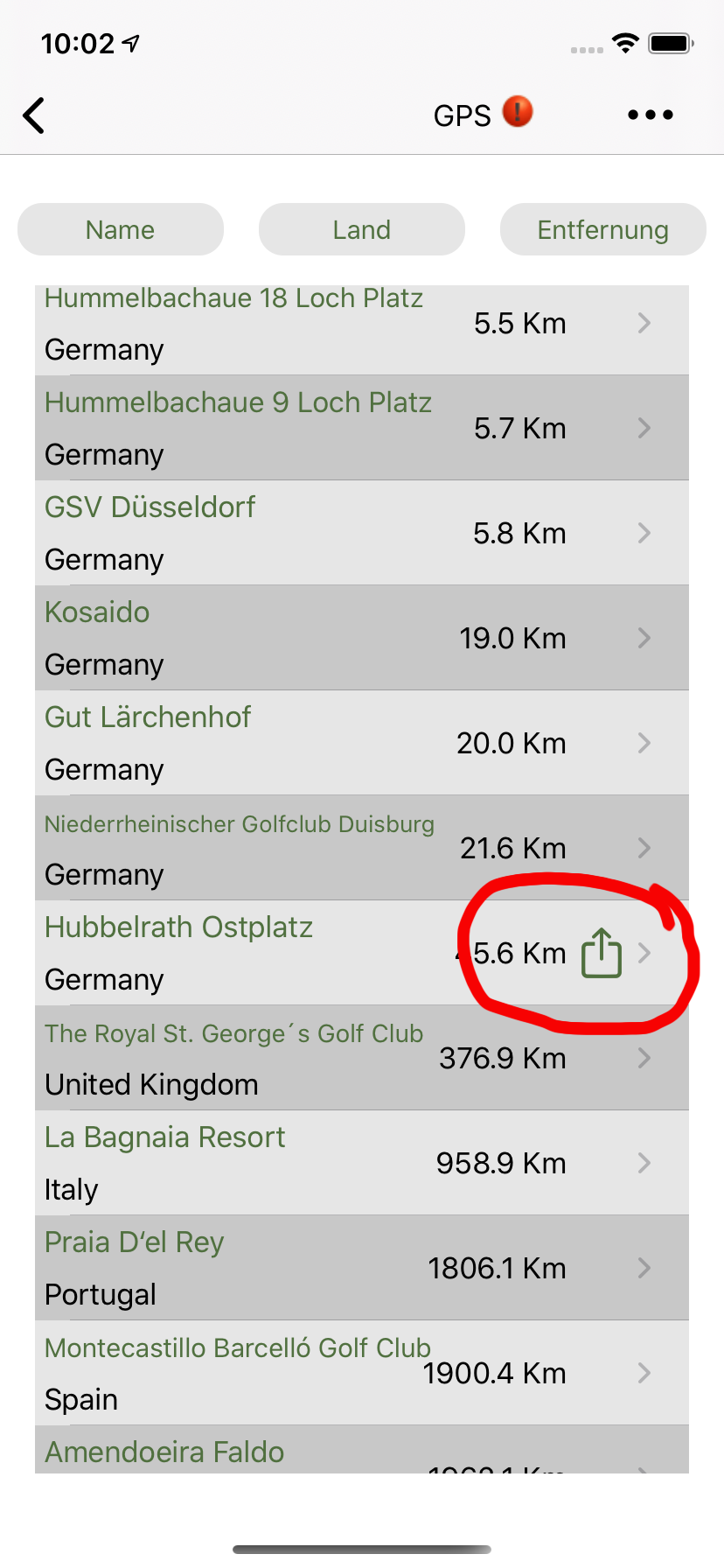Sort the course list by Land
The width and height of the screenshot is (724, 1568).
tap(362, 230)
